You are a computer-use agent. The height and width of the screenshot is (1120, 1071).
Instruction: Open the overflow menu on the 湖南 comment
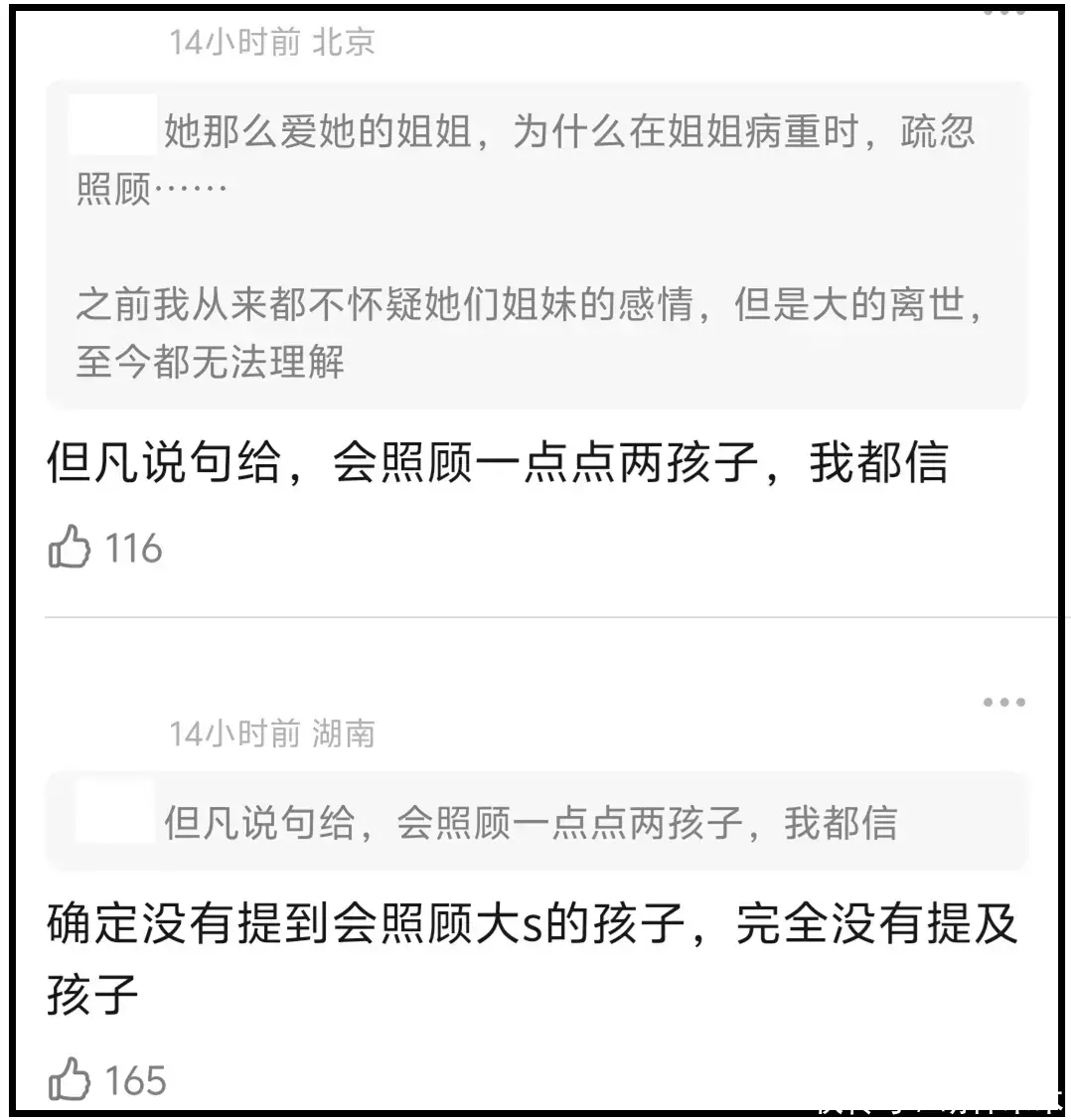pos(1003,703)
